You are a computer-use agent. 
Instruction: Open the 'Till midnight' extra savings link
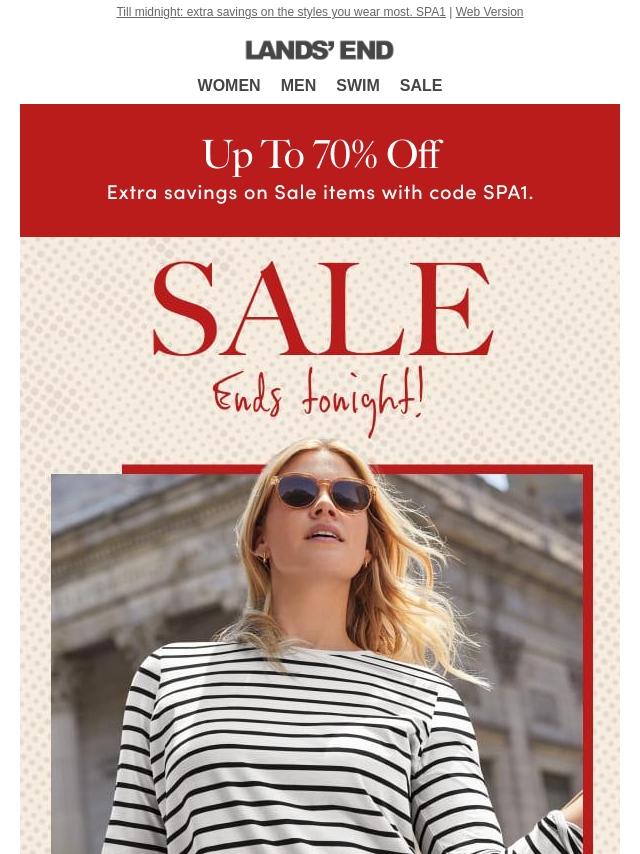click(x=280, y=12)
